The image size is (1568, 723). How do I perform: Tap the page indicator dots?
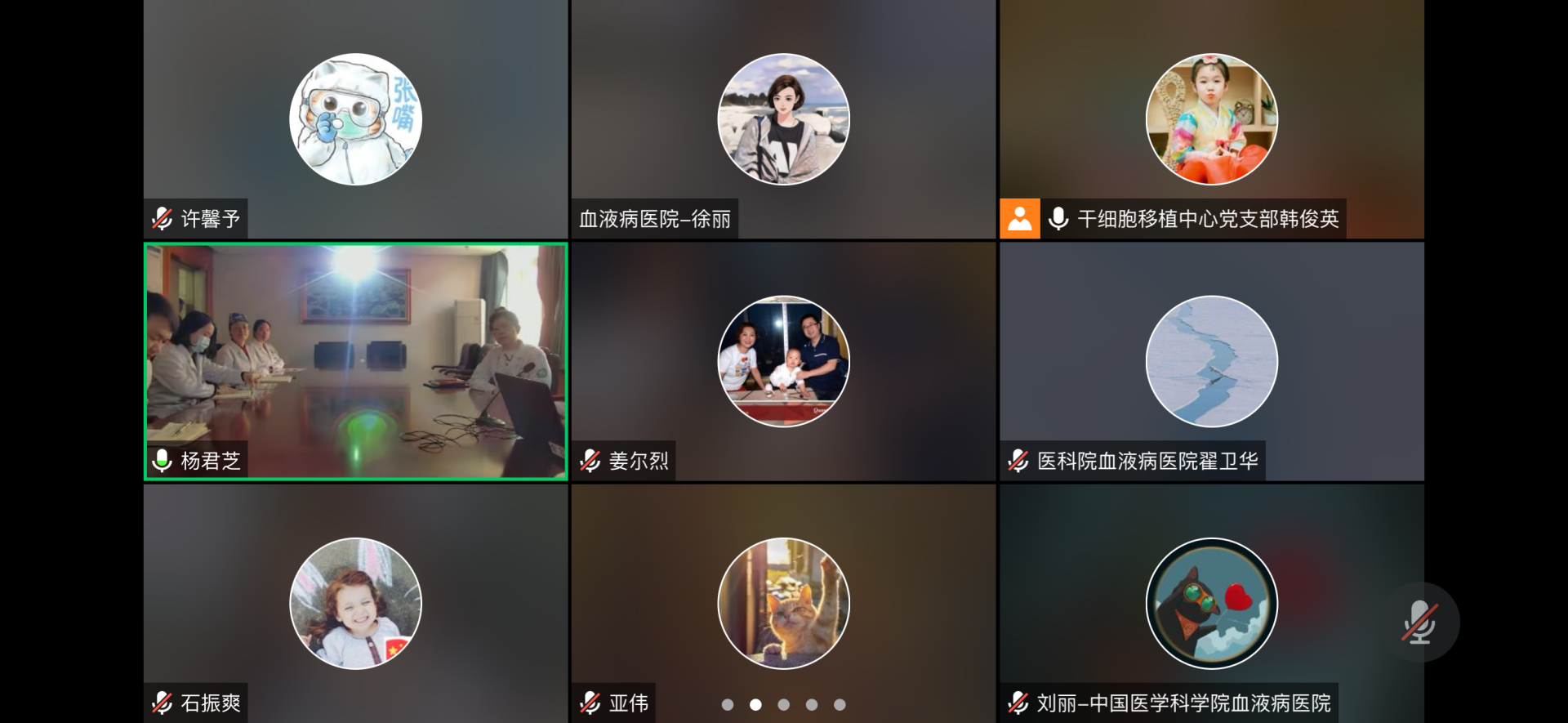coord(783,704)
